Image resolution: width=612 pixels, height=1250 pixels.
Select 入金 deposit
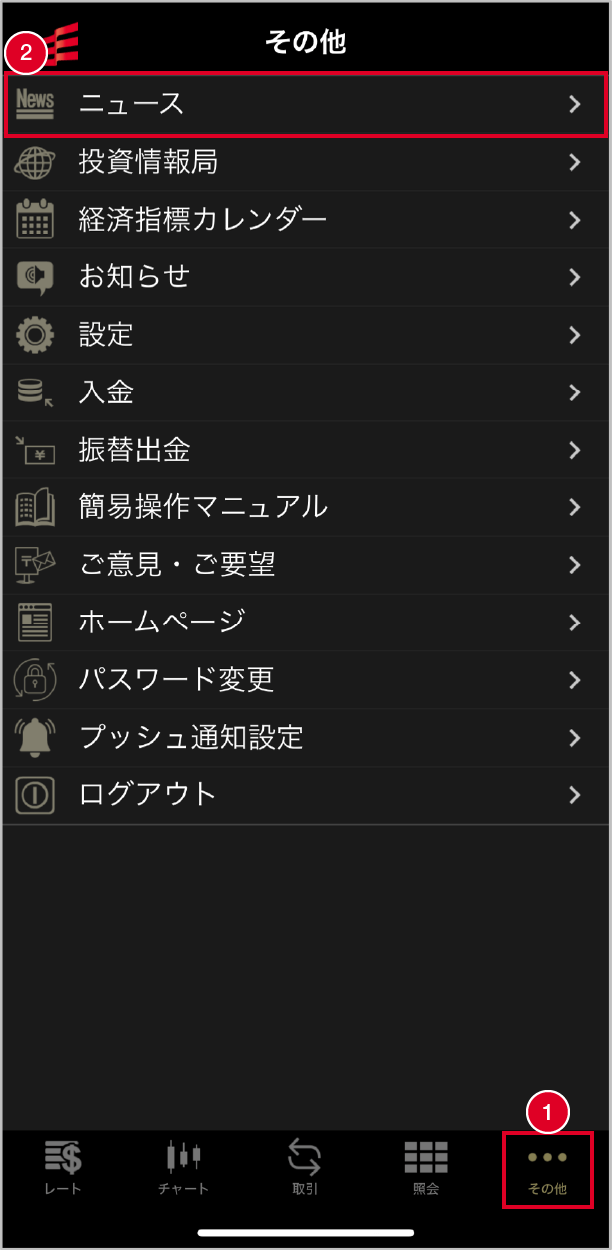(305, 392)
